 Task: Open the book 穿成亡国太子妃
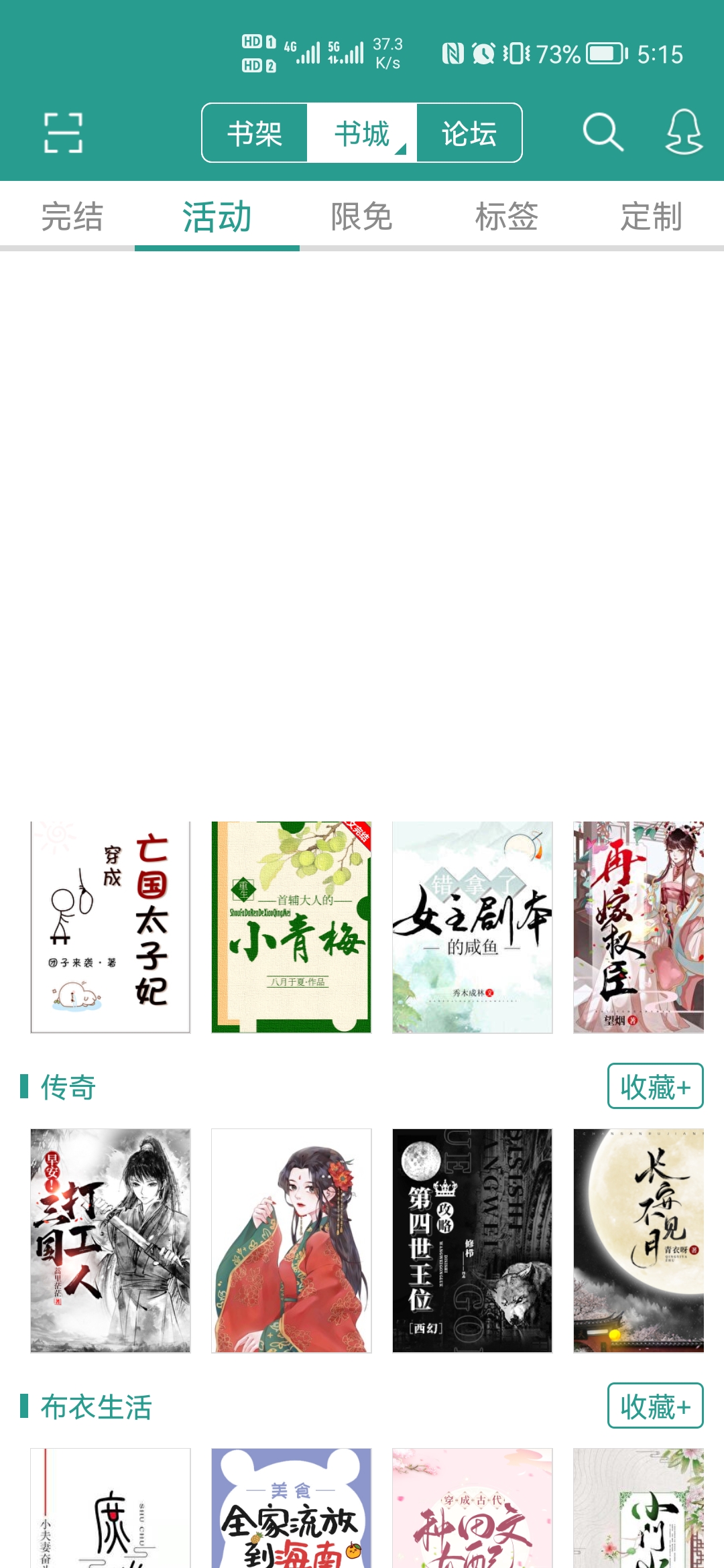pyautogui.click(x=111, y=927)
